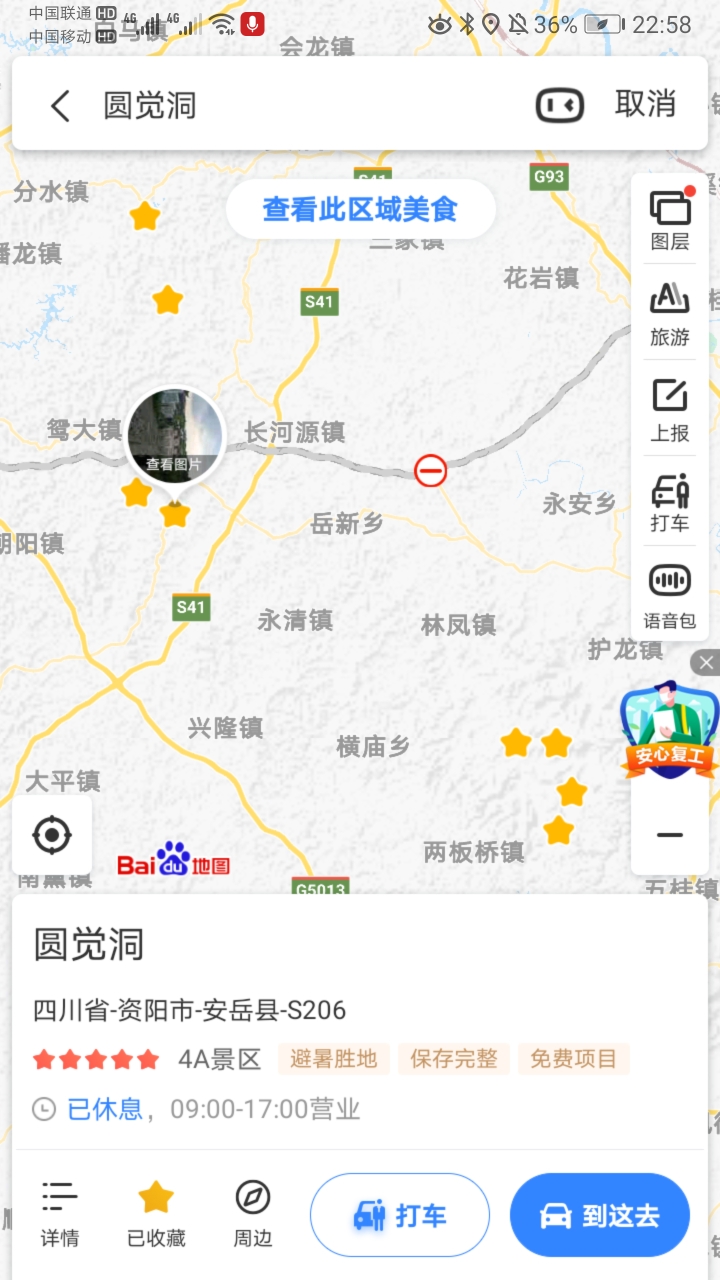This screenshot has width=720, height=1280.
Task: Open the 旅游 travel mode
Action: [x=670, y=314]
